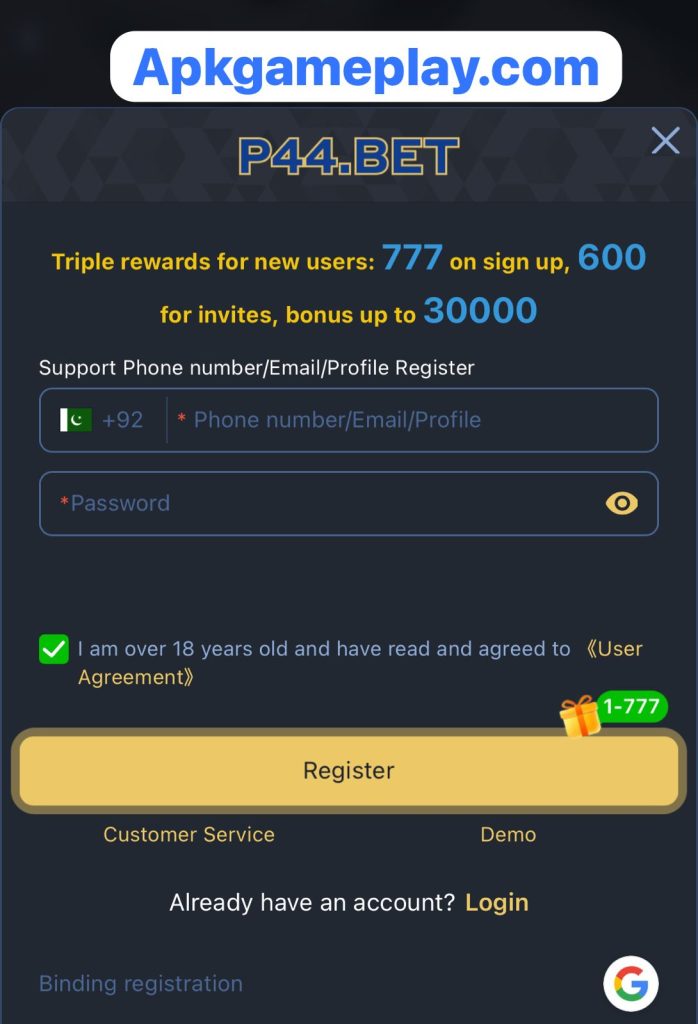
Task: Contact Customer Service
Action: (x=189, y=834)
